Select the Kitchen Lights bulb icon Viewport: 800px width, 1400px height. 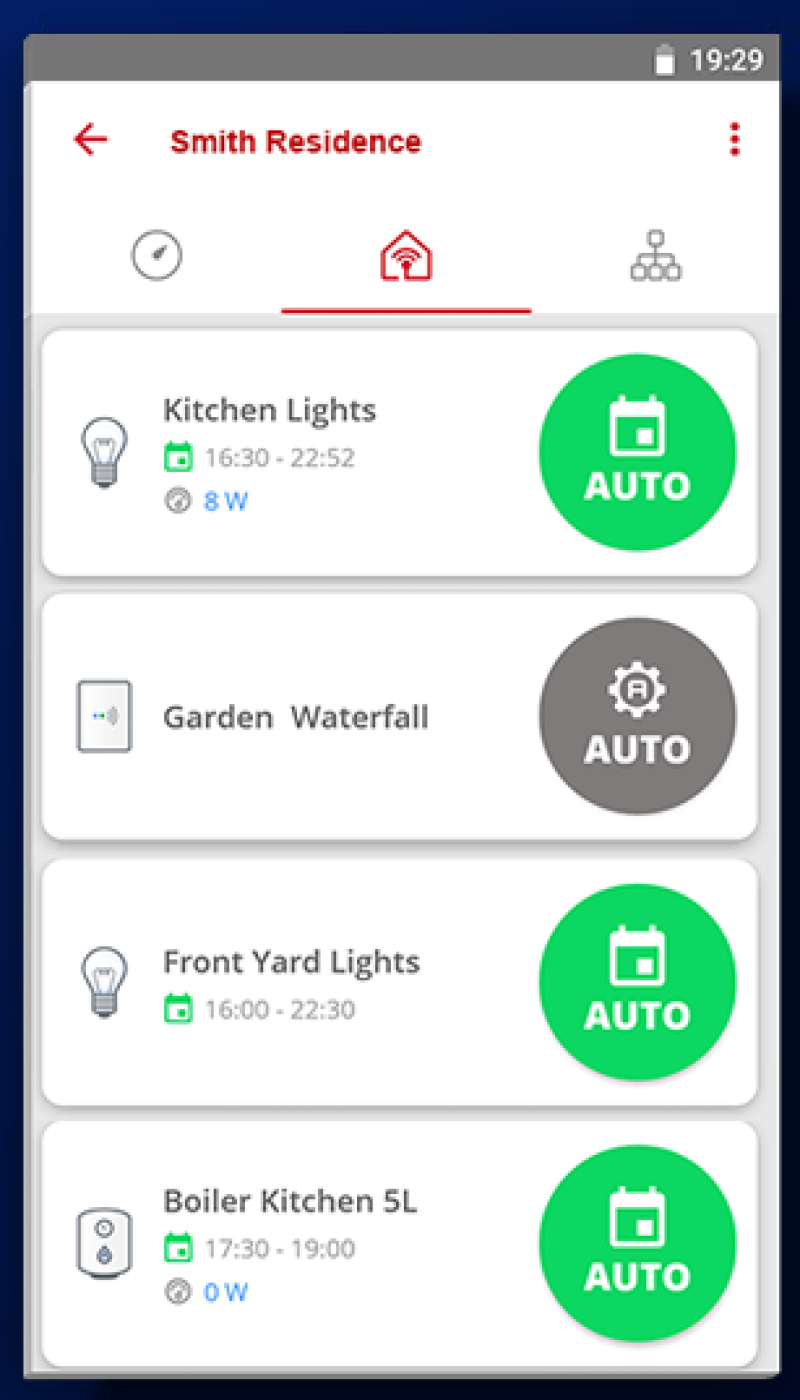tap(104, 452)
